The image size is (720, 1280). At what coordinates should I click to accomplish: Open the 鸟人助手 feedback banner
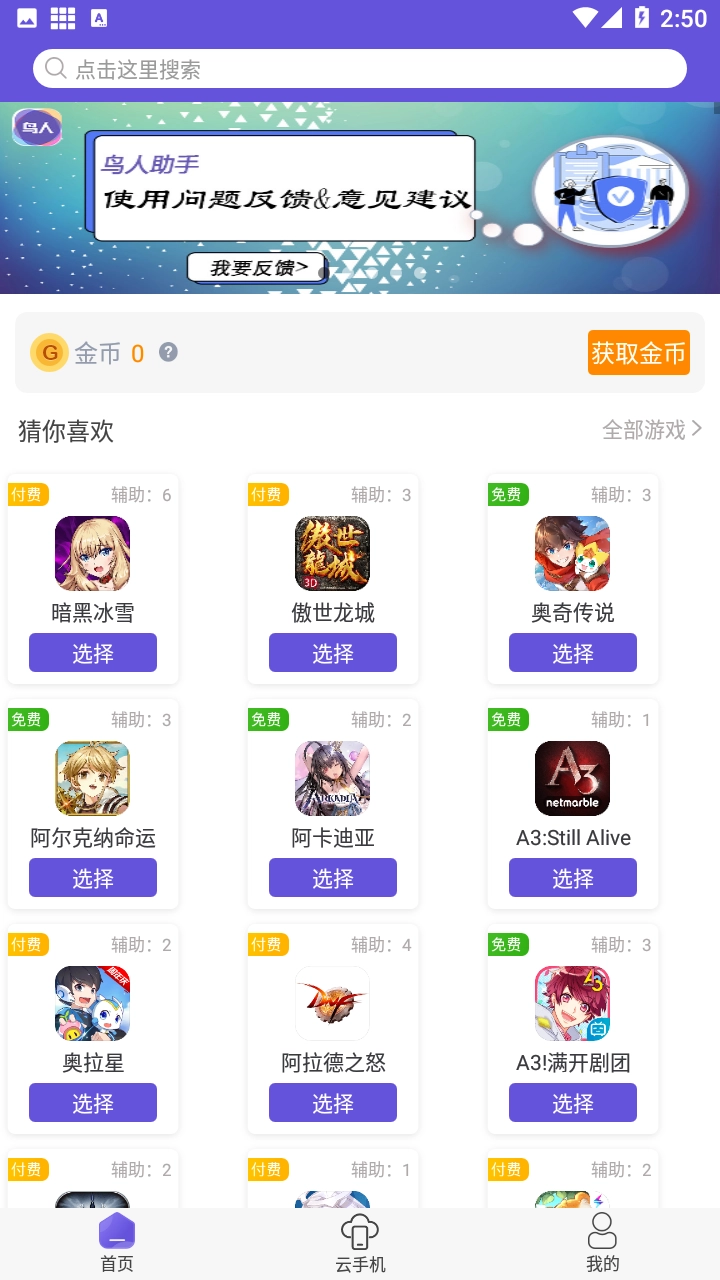click(360, 198)
